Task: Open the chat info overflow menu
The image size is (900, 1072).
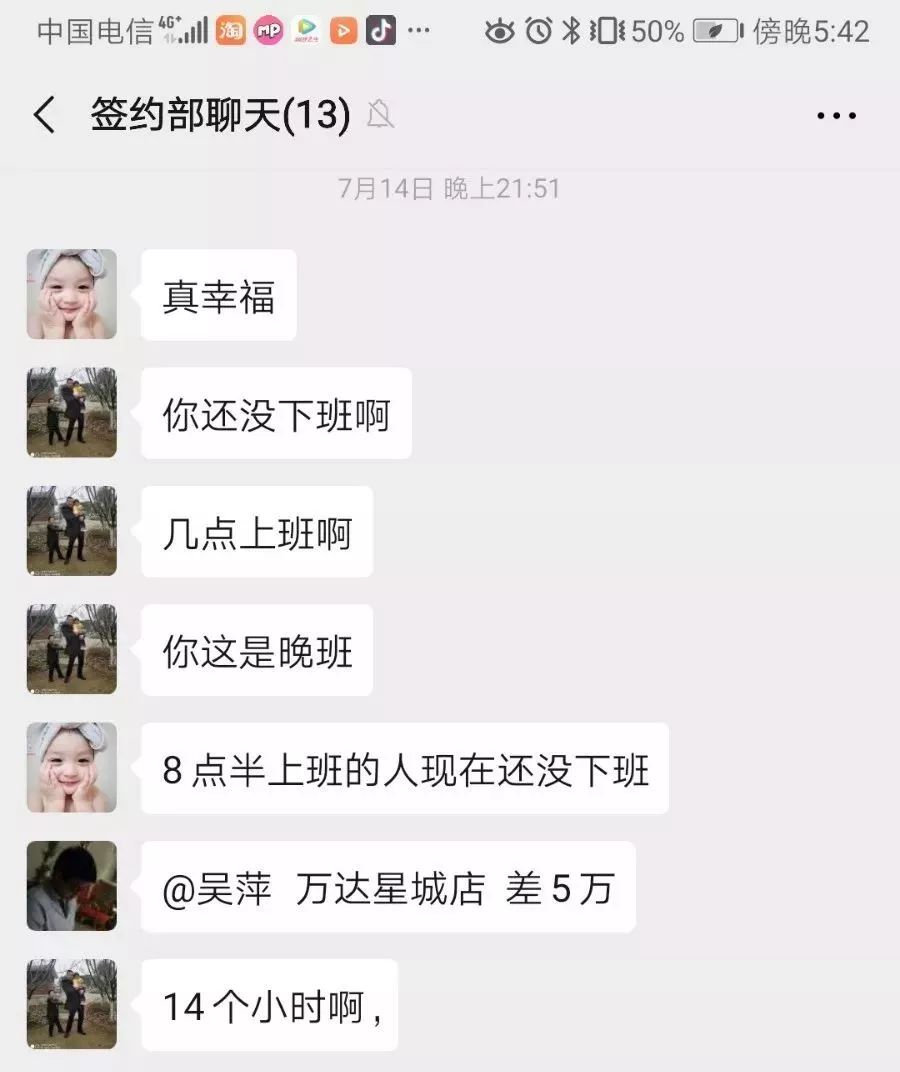Action: pos(836,116)
